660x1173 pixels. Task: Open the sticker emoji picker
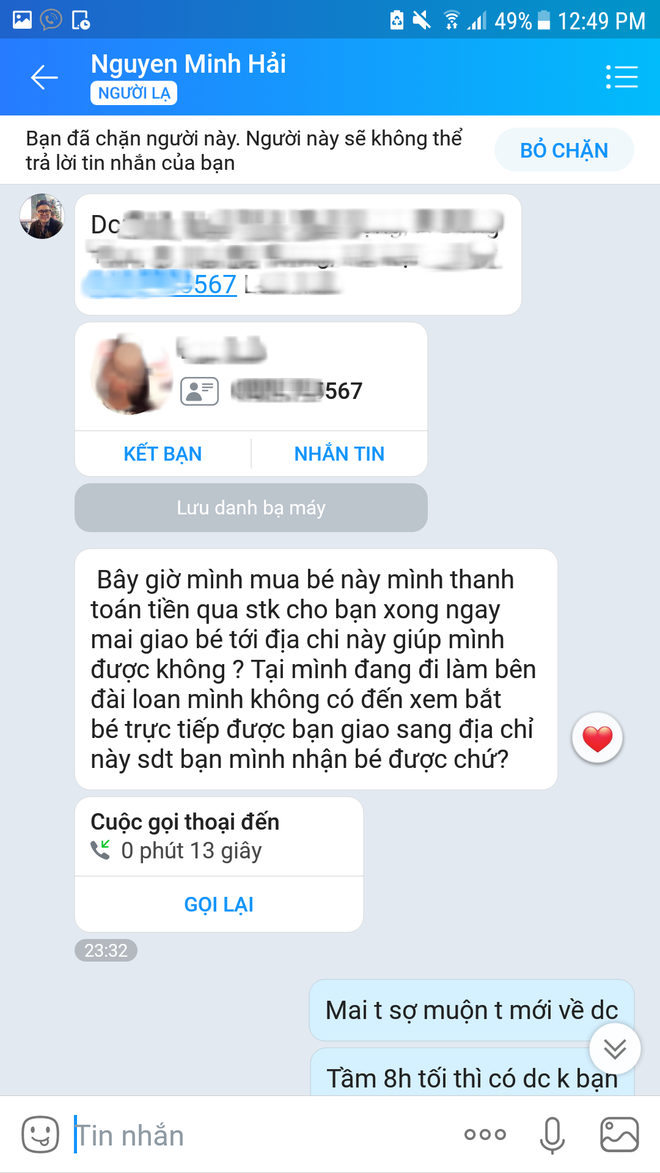[x=40, y=1135]
